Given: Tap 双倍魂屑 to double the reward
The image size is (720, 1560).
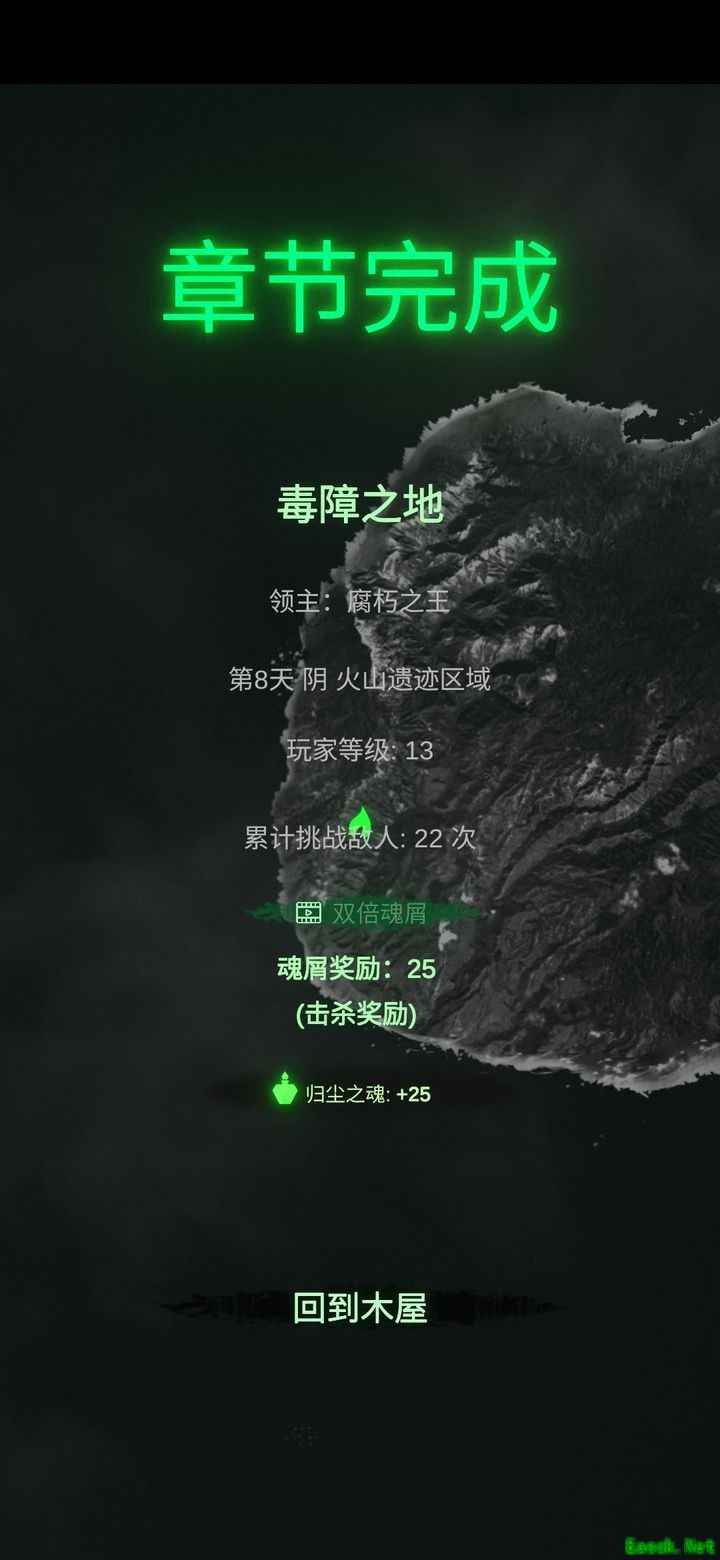Looking at the screenshot, I should click(361, 912).
